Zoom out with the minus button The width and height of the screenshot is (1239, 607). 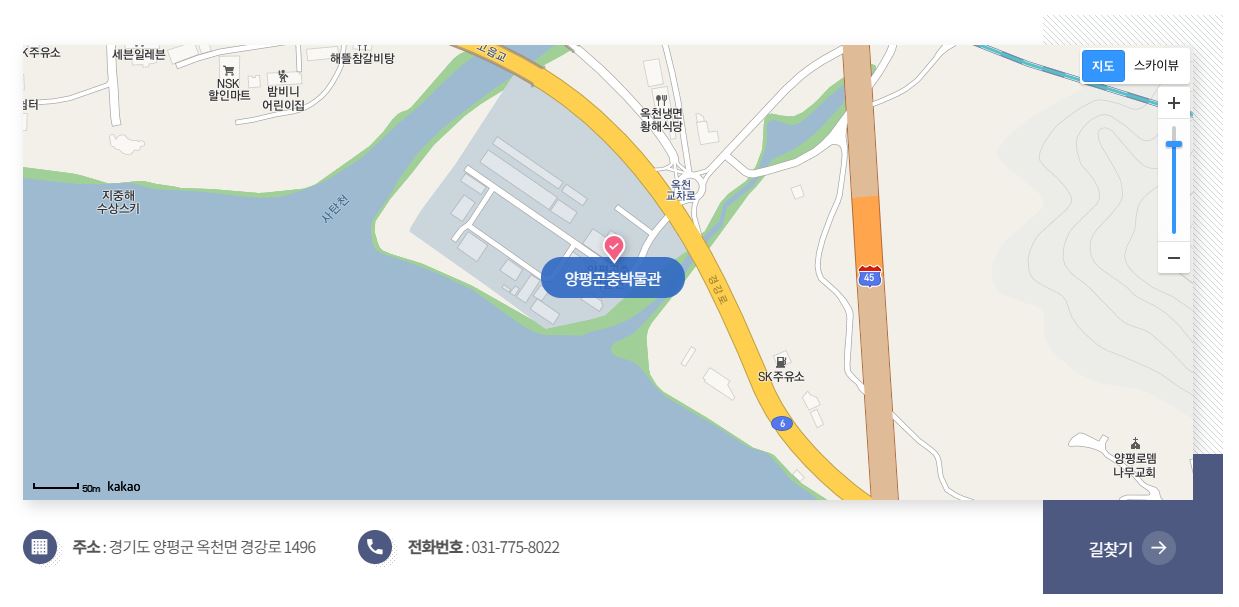(1174, 258)
